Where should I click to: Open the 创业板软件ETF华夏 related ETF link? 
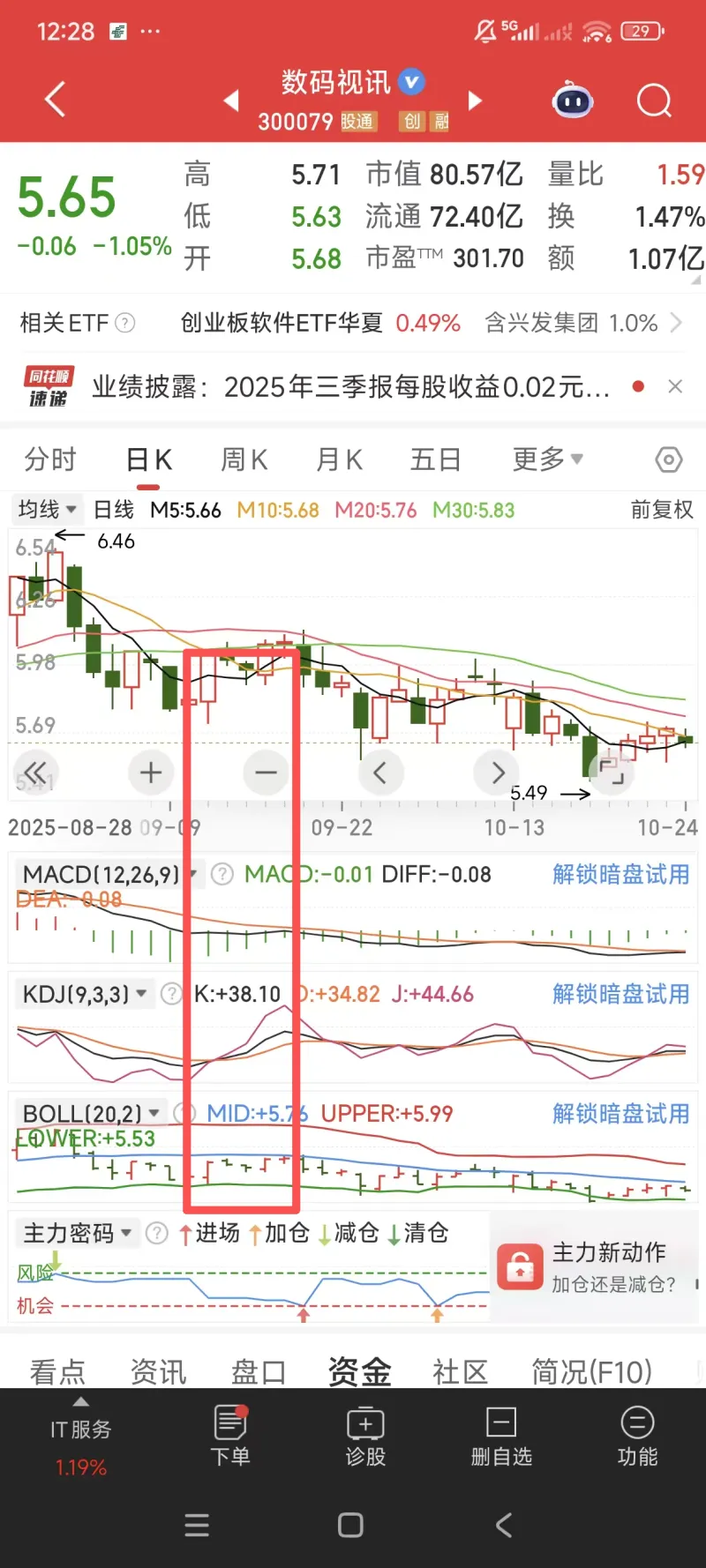[282, 323]
